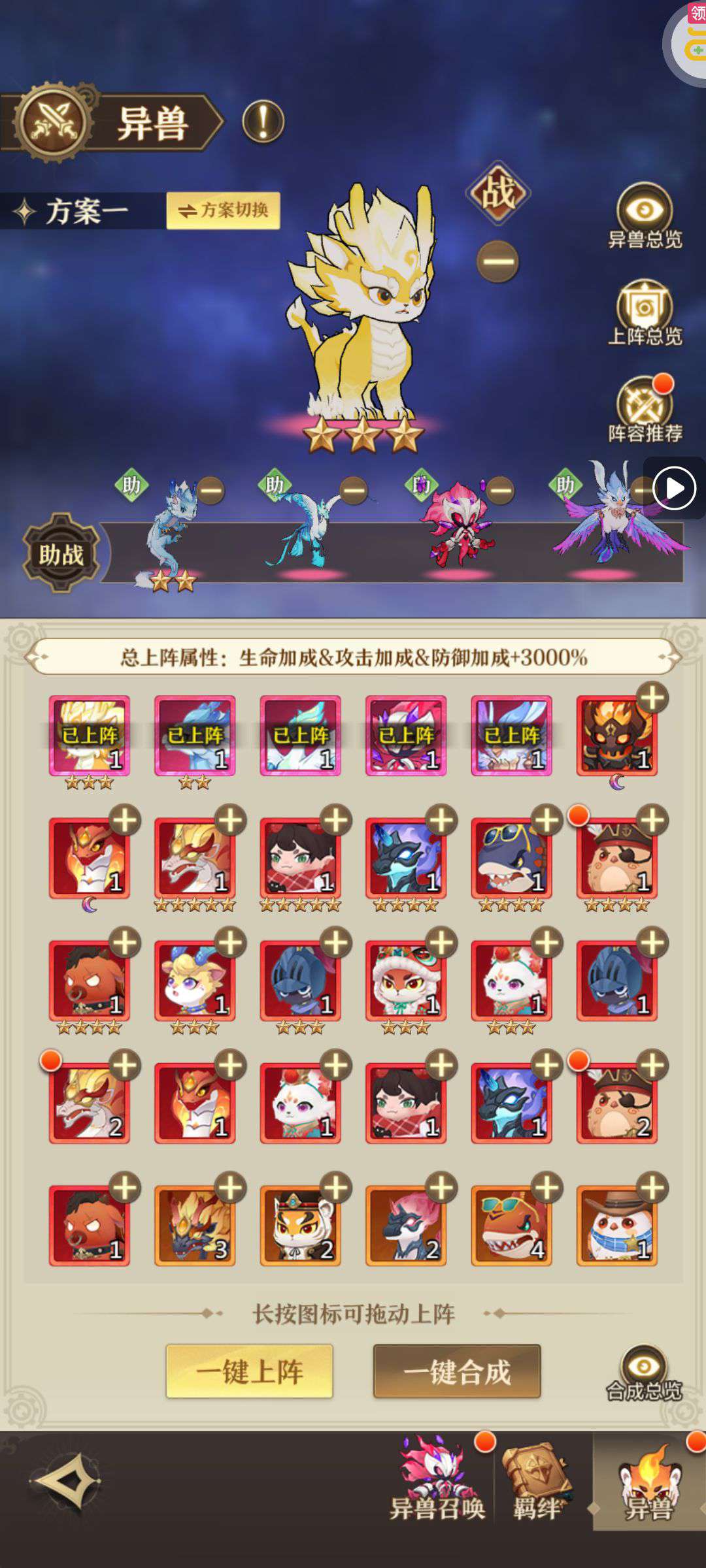Add the fire demon beast in the top row
The height and width of the screenshot is (1568, 706).
pyautogui.click(x=652, y=698)
